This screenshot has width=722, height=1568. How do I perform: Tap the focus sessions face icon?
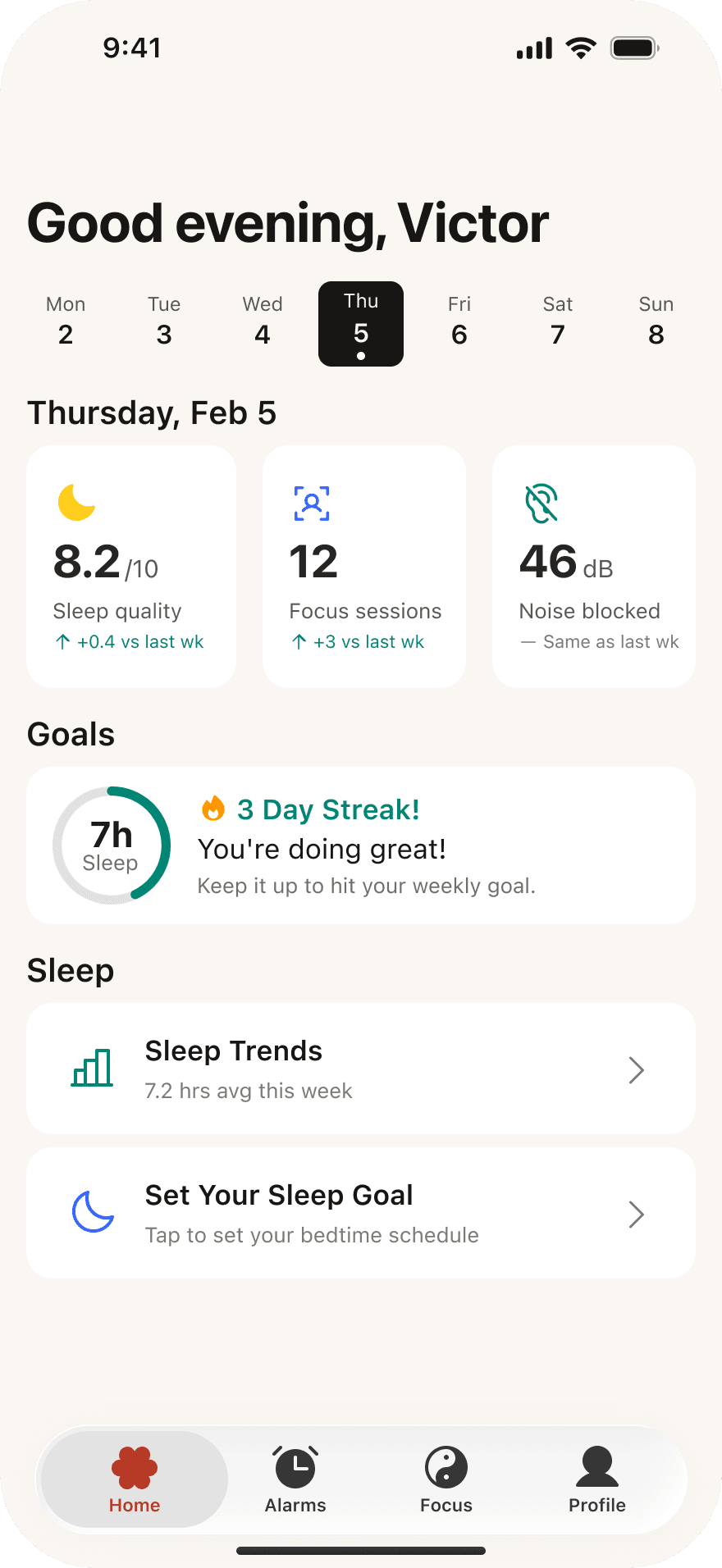point(311,504)
